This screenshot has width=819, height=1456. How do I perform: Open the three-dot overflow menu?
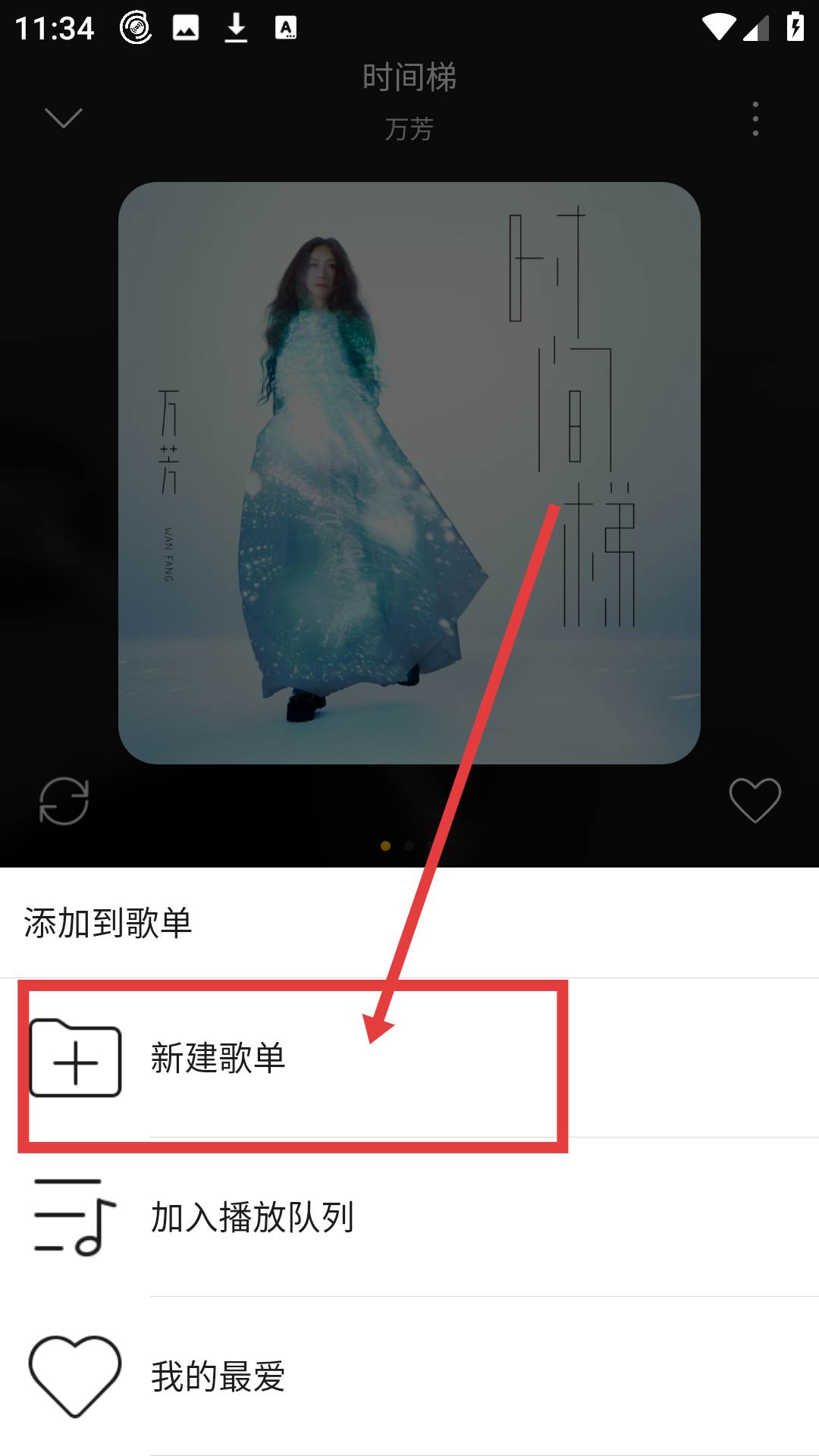[755, 119]
